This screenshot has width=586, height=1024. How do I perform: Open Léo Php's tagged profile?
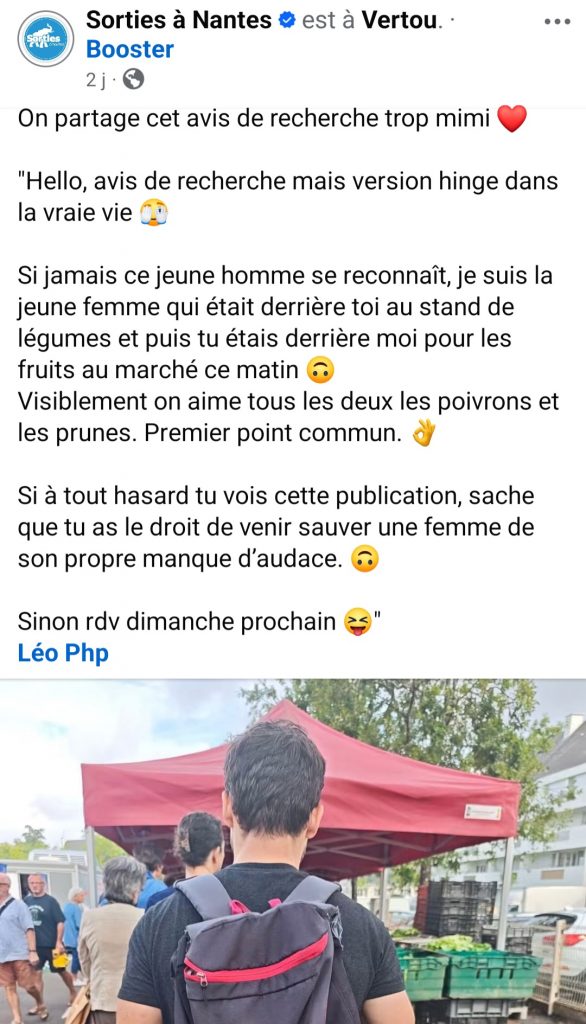(x=63, y=652)
